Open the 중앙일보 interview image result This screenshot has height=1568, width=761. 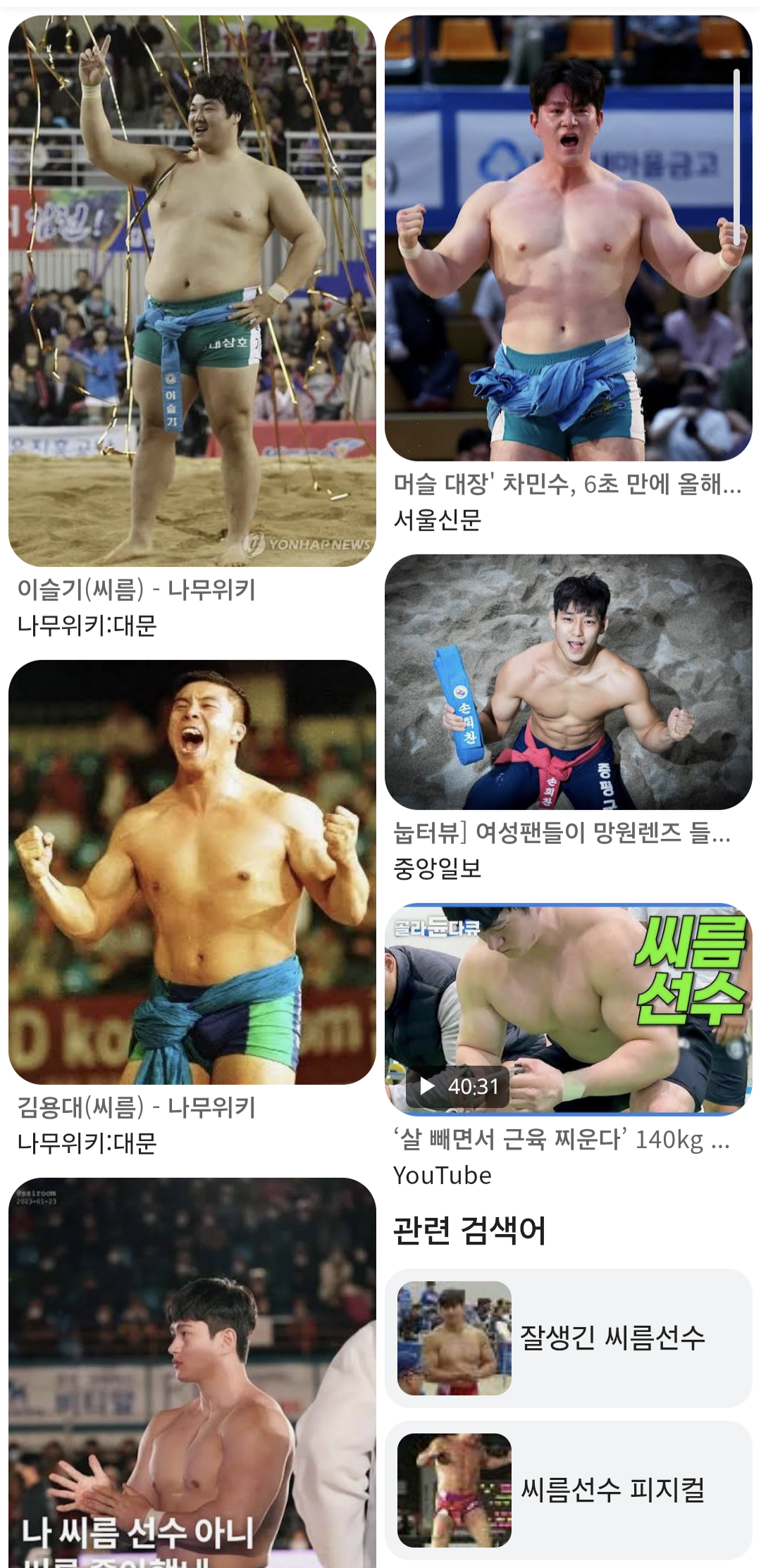click(x=568, y=682)
